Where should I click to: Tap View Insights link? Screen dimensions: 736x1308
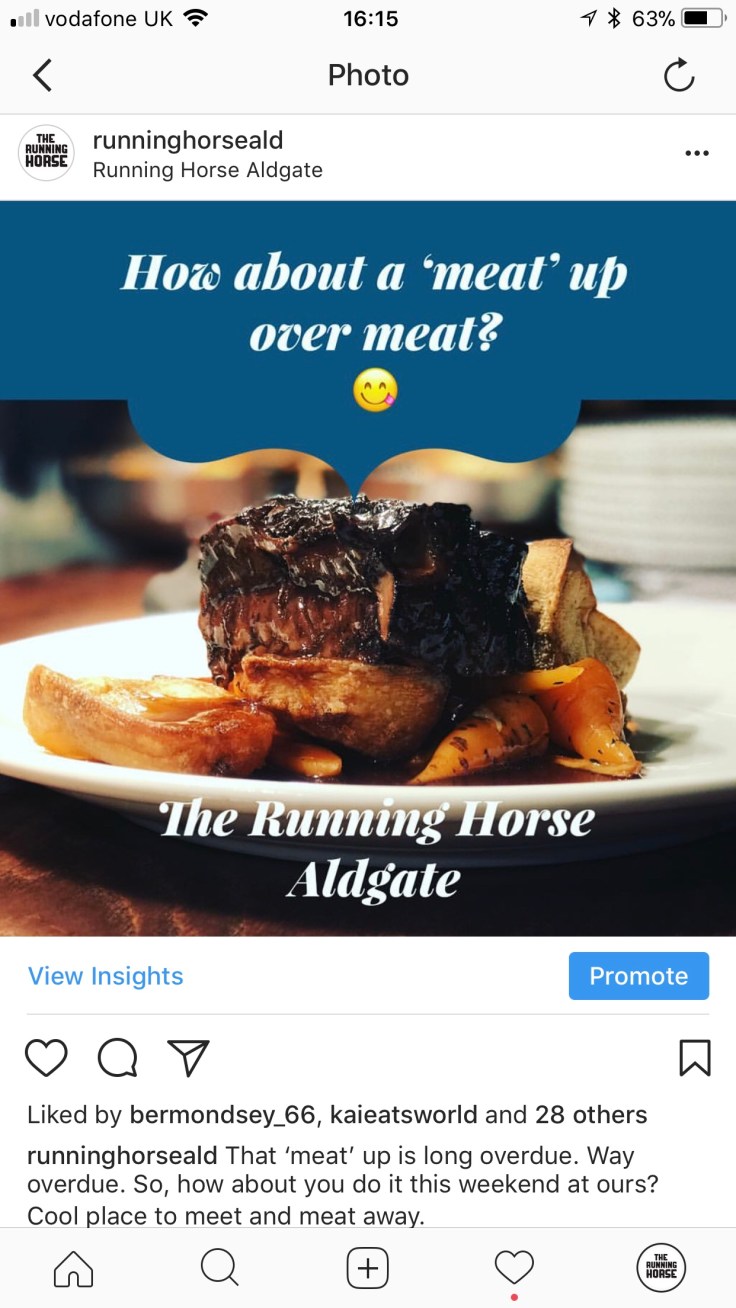(x=105, y=976)
